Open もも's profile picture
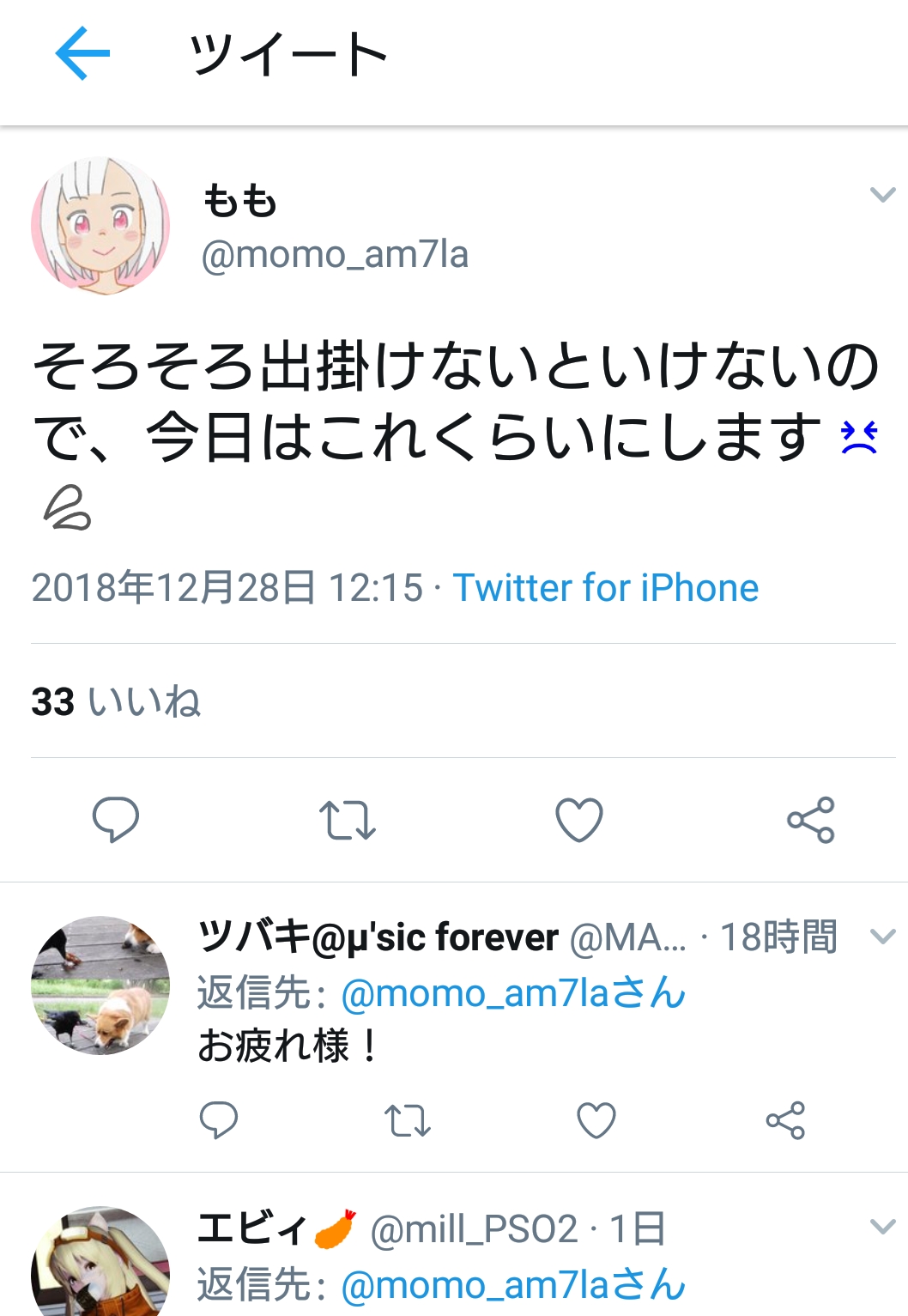 click(x=100, y=227)
